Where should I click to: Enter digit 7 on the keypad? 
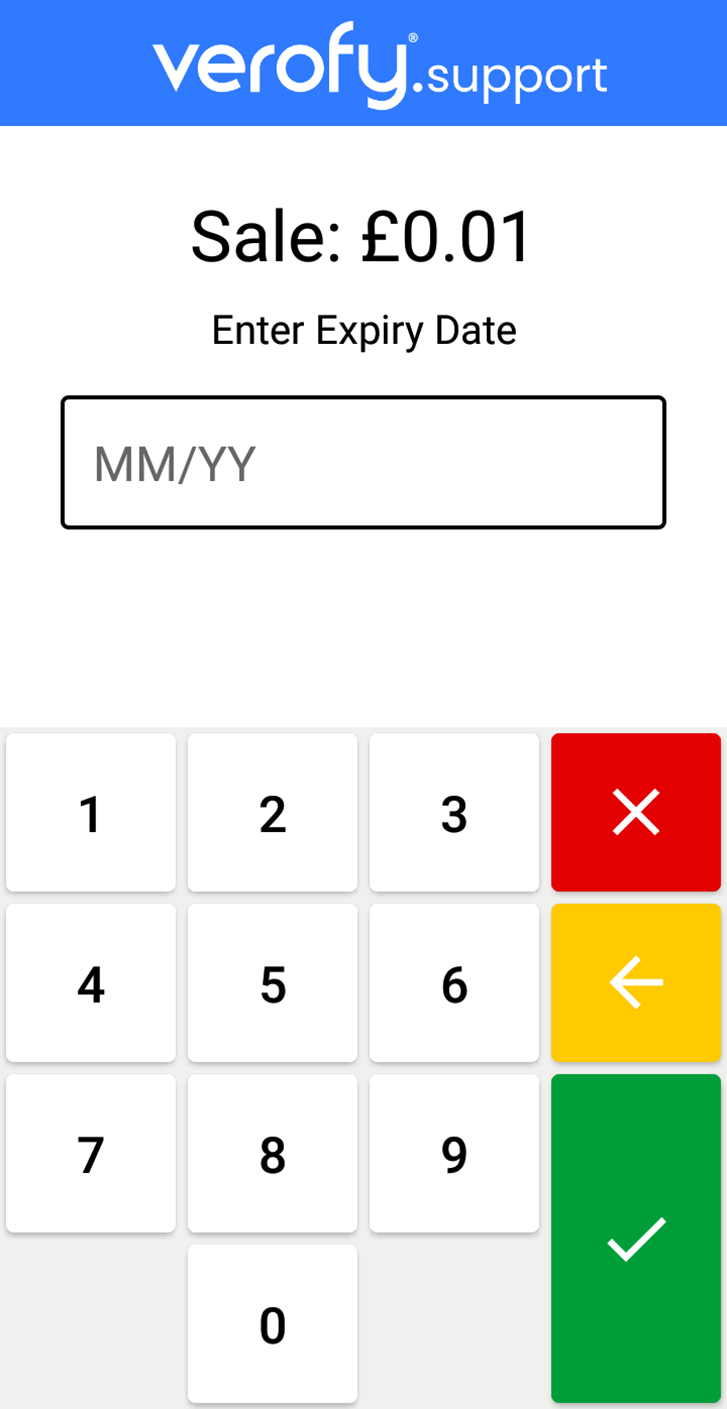pyautogui.click(x=91, y=1154)
